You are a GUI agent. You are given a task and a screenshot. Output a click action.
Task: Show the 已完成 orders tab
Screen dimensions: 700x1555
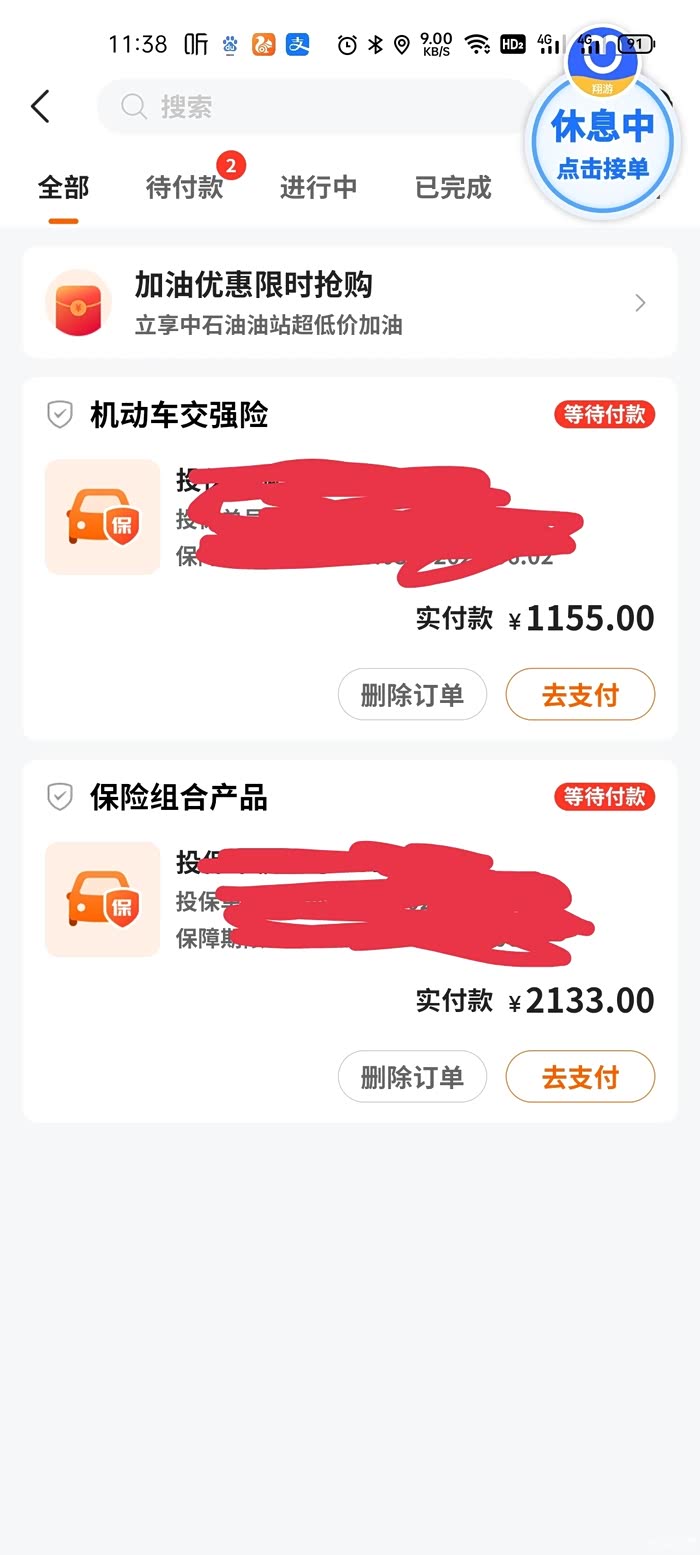point(453,187)
